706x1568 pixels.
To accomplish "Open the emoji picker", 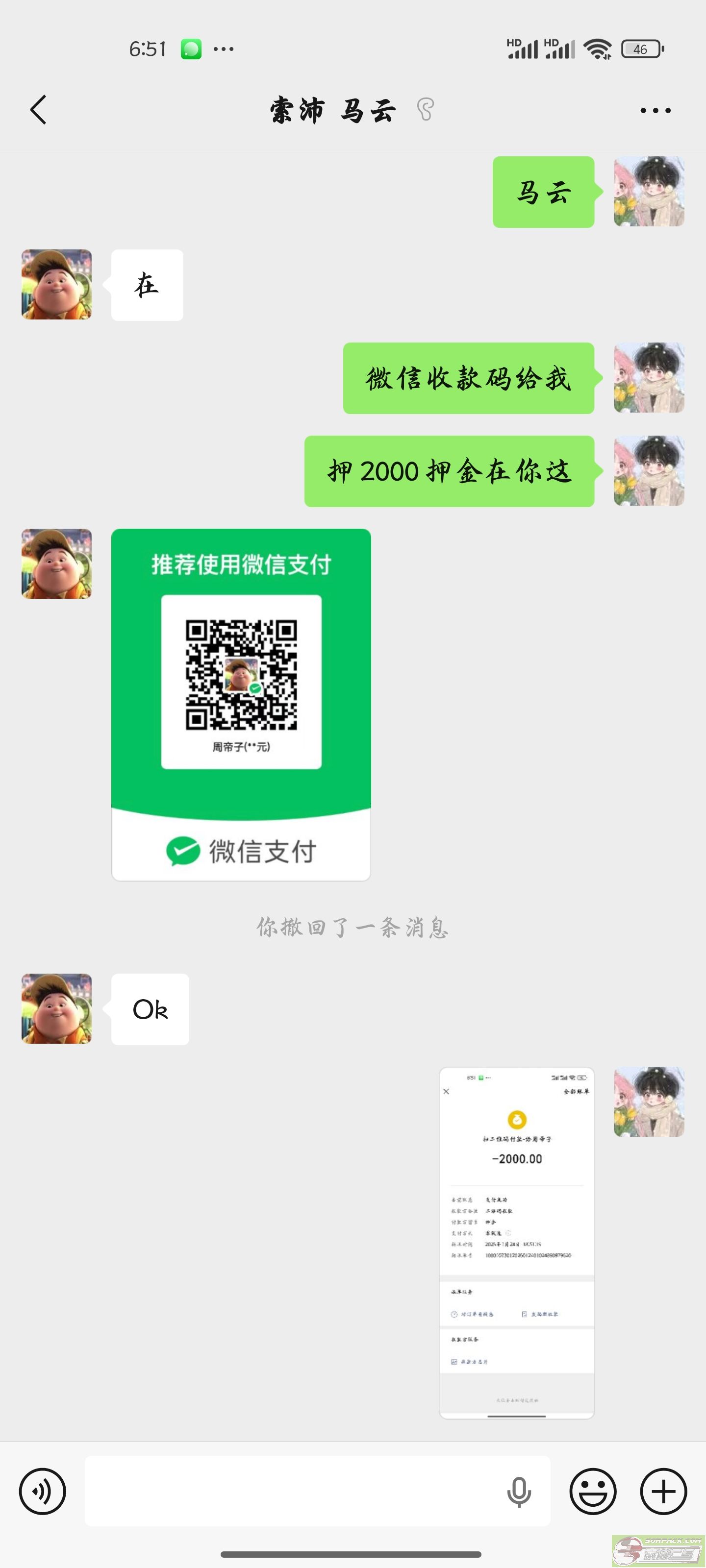I will 593,1491.
